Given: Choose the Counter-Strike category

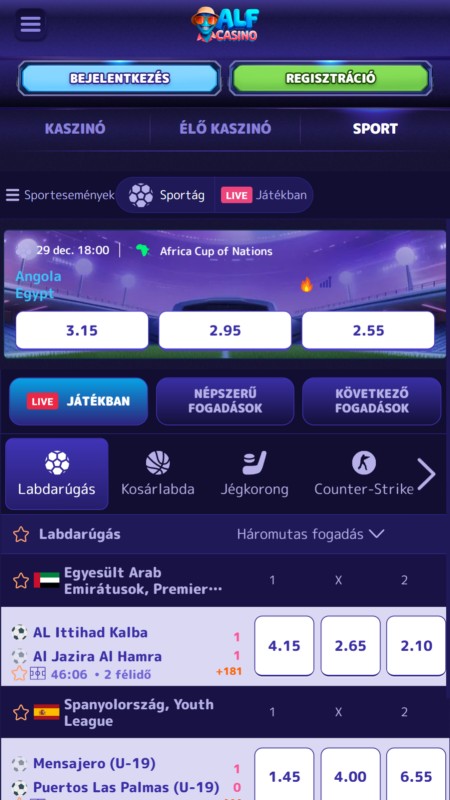Looking at the screenshot, I should point(364,474).
